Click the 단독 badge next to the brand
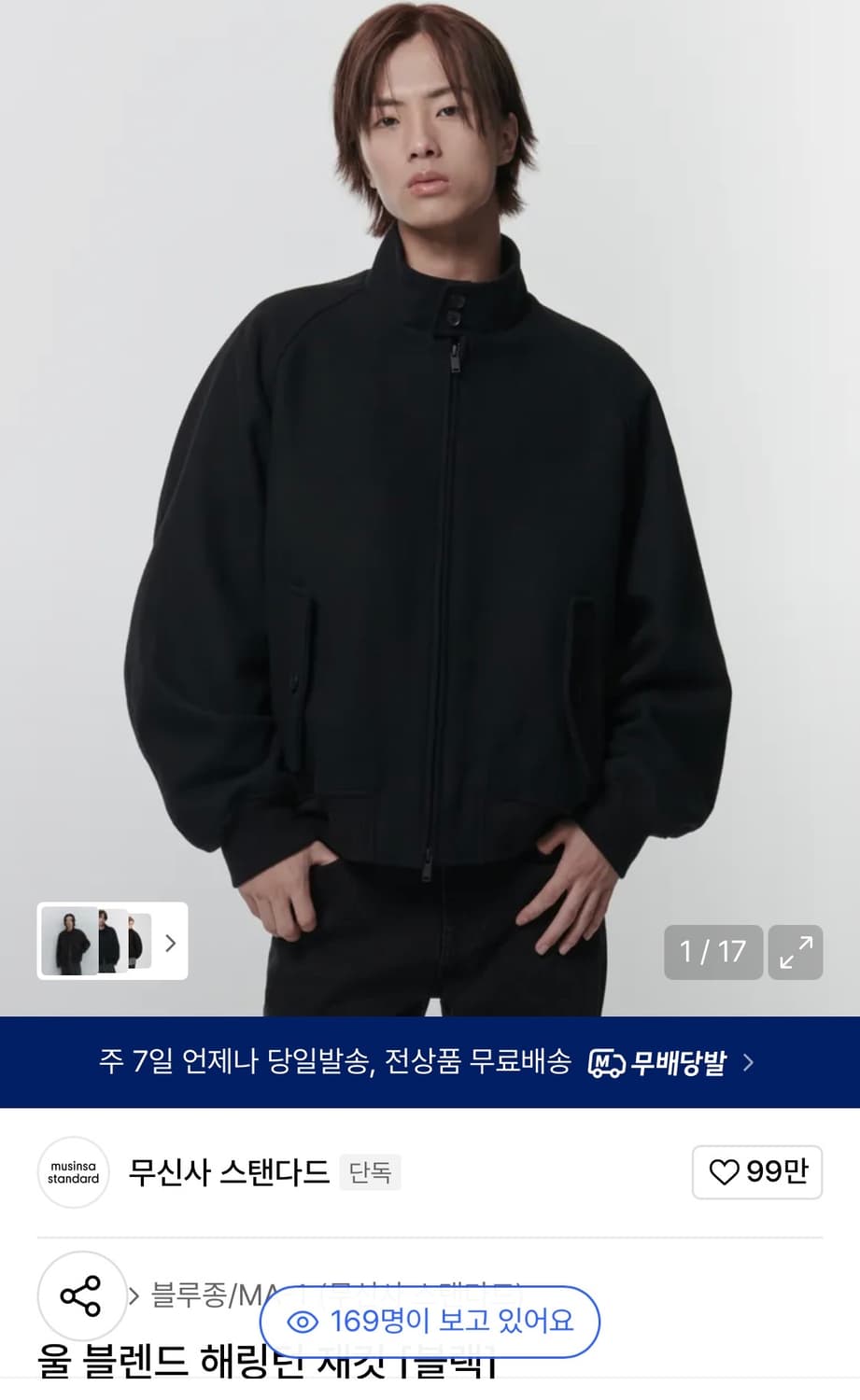Image resolution: width=860 pixels, height=1400 pixels. [x=370, y=1172]
